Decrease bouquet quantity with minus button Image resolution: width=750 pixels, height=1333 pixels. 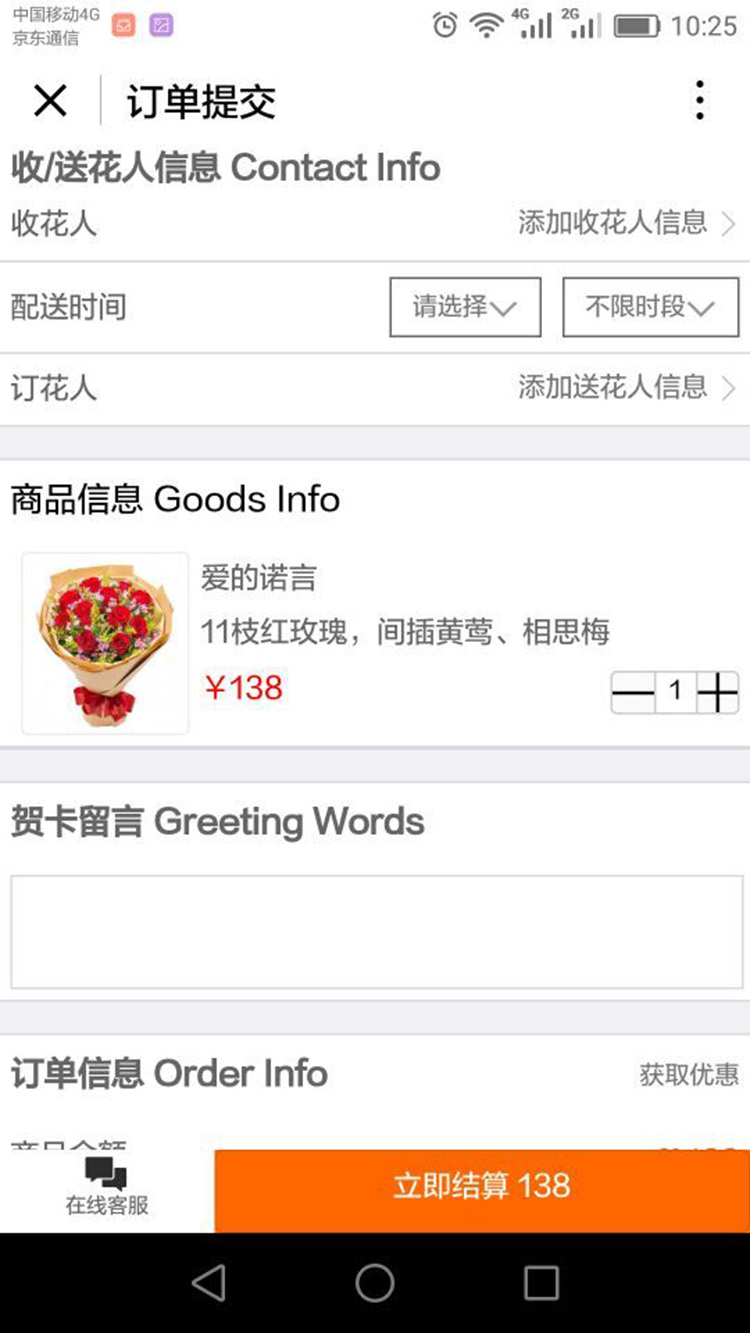click(x=633, y=692)
